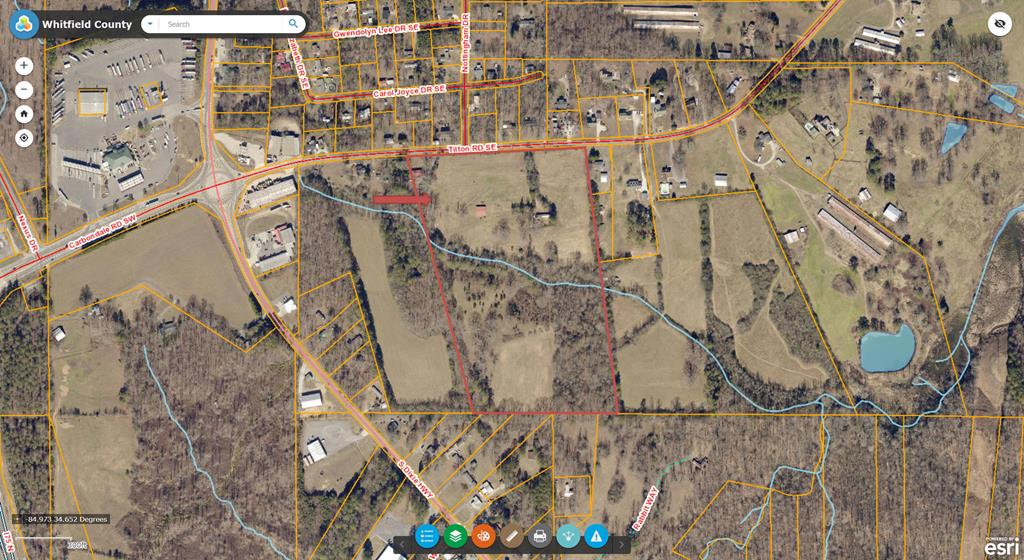Screen dimensions: 1024x560
Task: Locate my current position
Action: pos(24,138)
